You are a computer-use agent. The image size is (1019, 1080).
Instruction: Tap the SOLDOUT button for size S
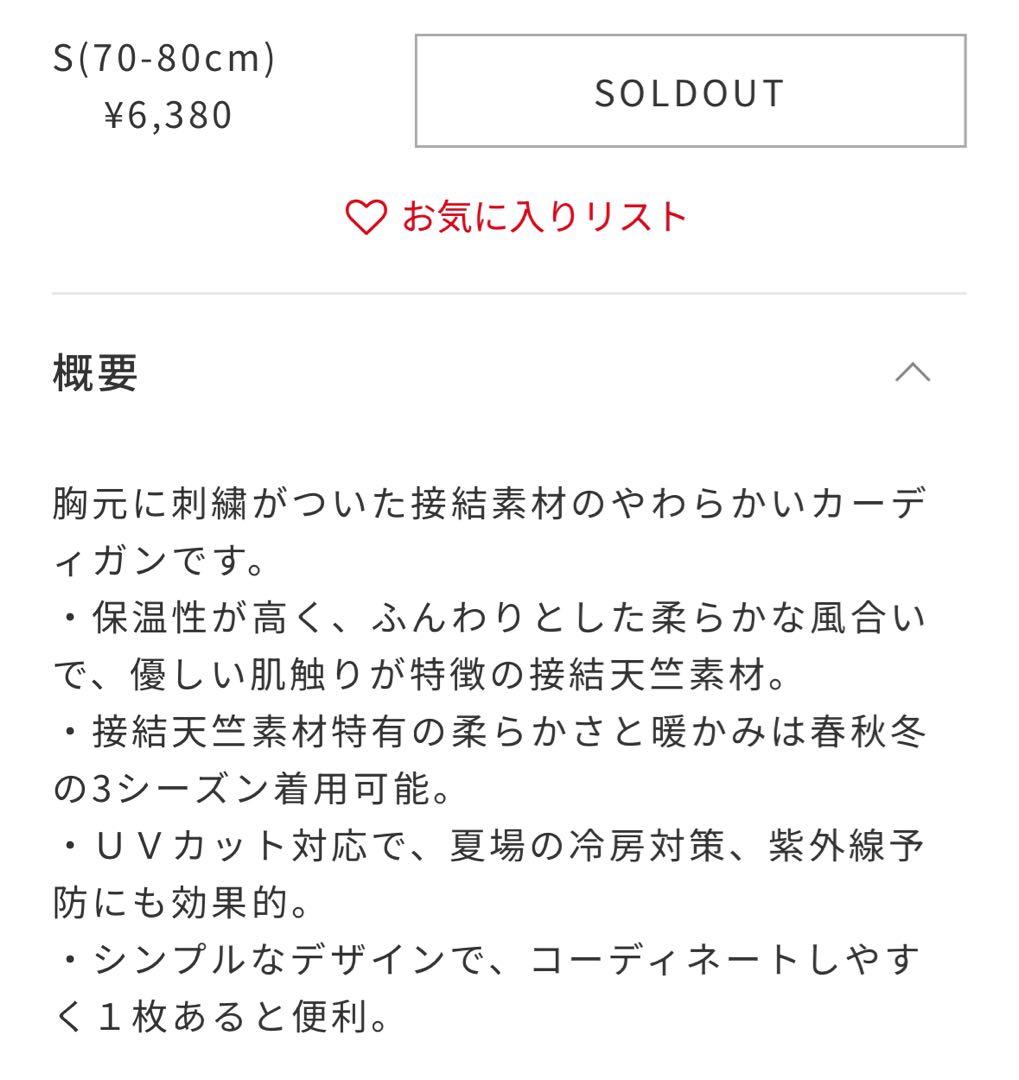(x=690, y=91)
